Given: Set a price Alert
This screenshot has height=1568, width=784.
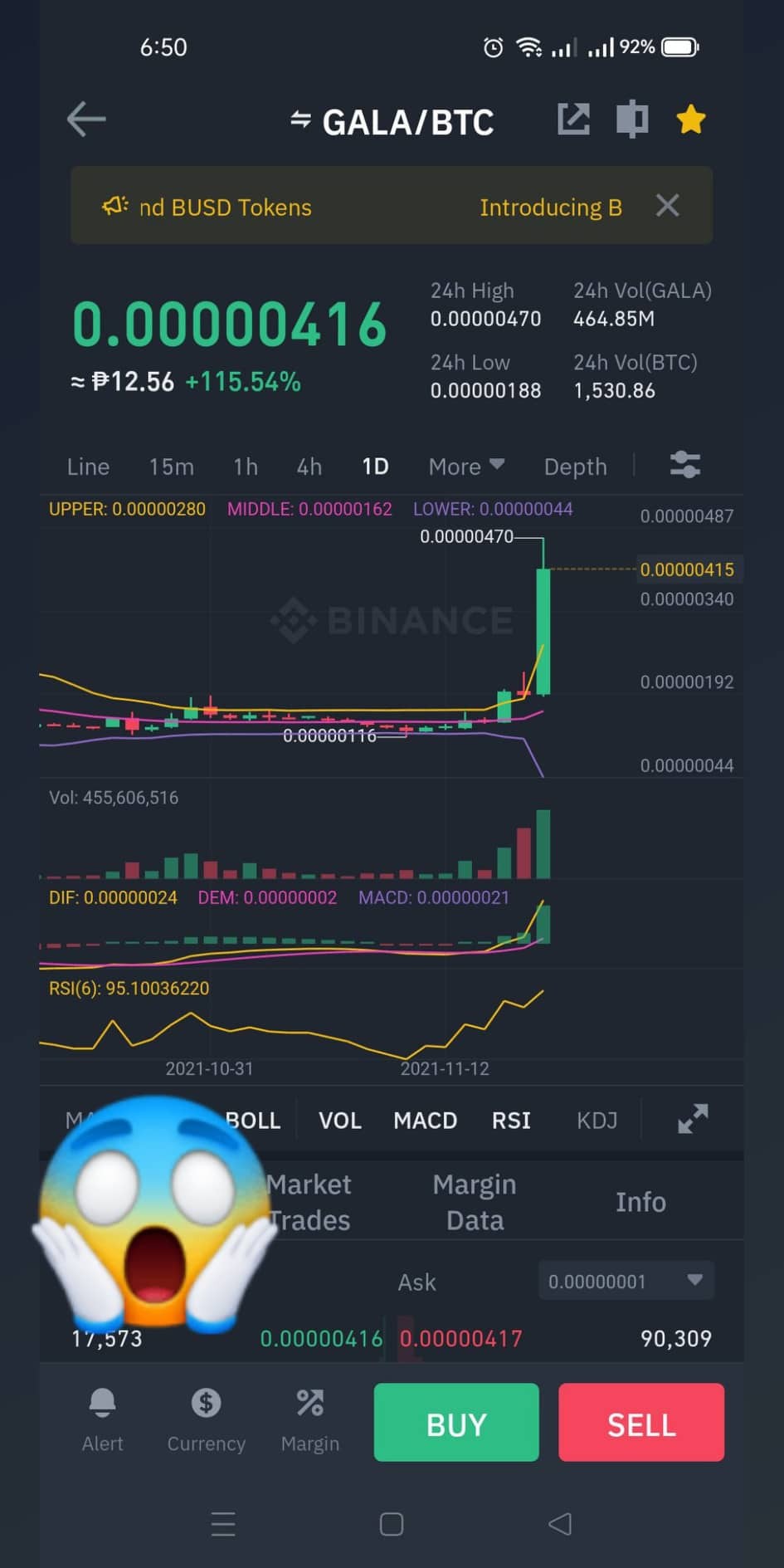Looking at the screenshot, I should [x=102, y=1419].
